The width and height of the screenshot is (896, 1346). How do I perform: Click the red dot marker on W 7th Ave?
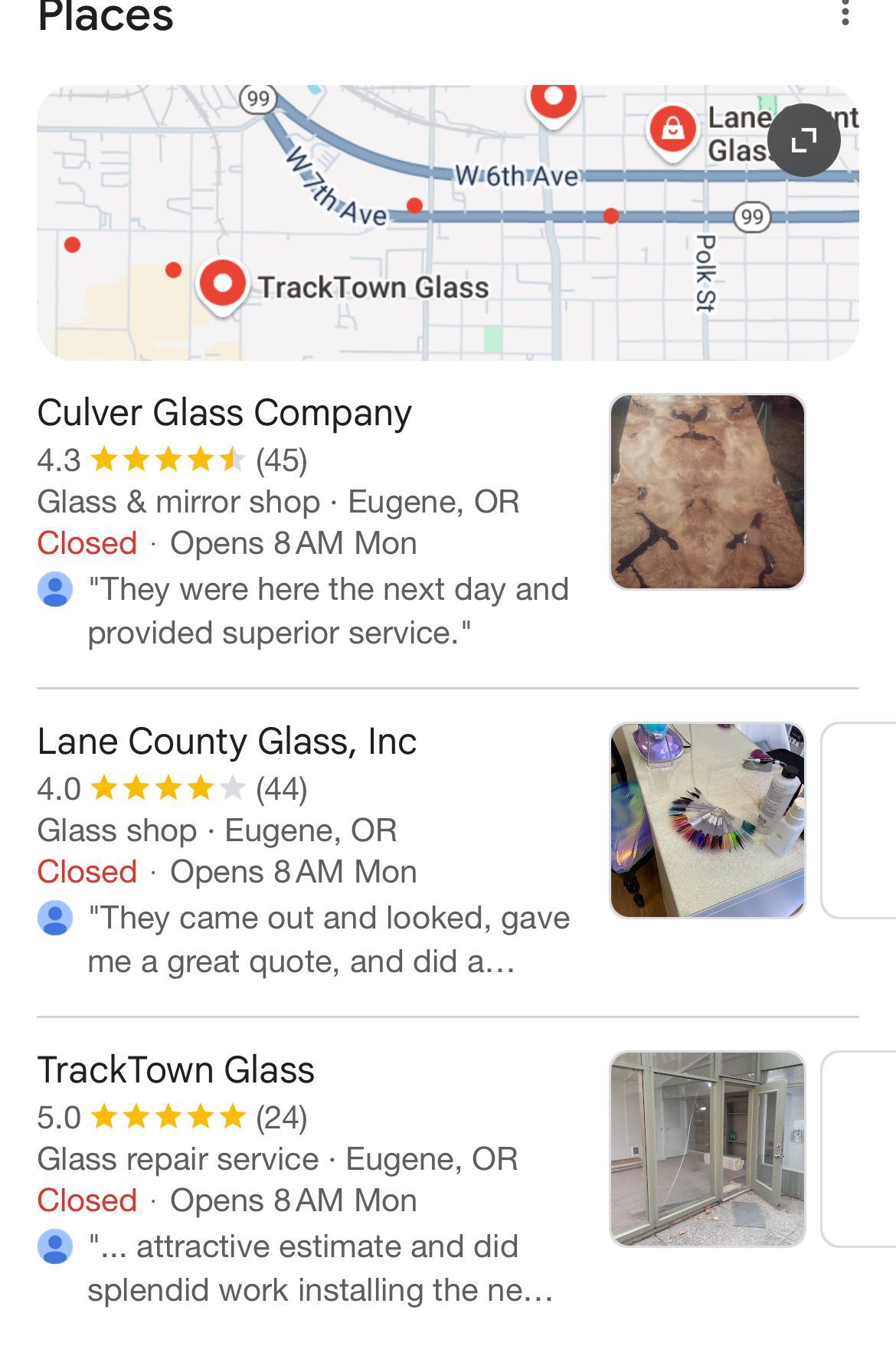(413, 205)
